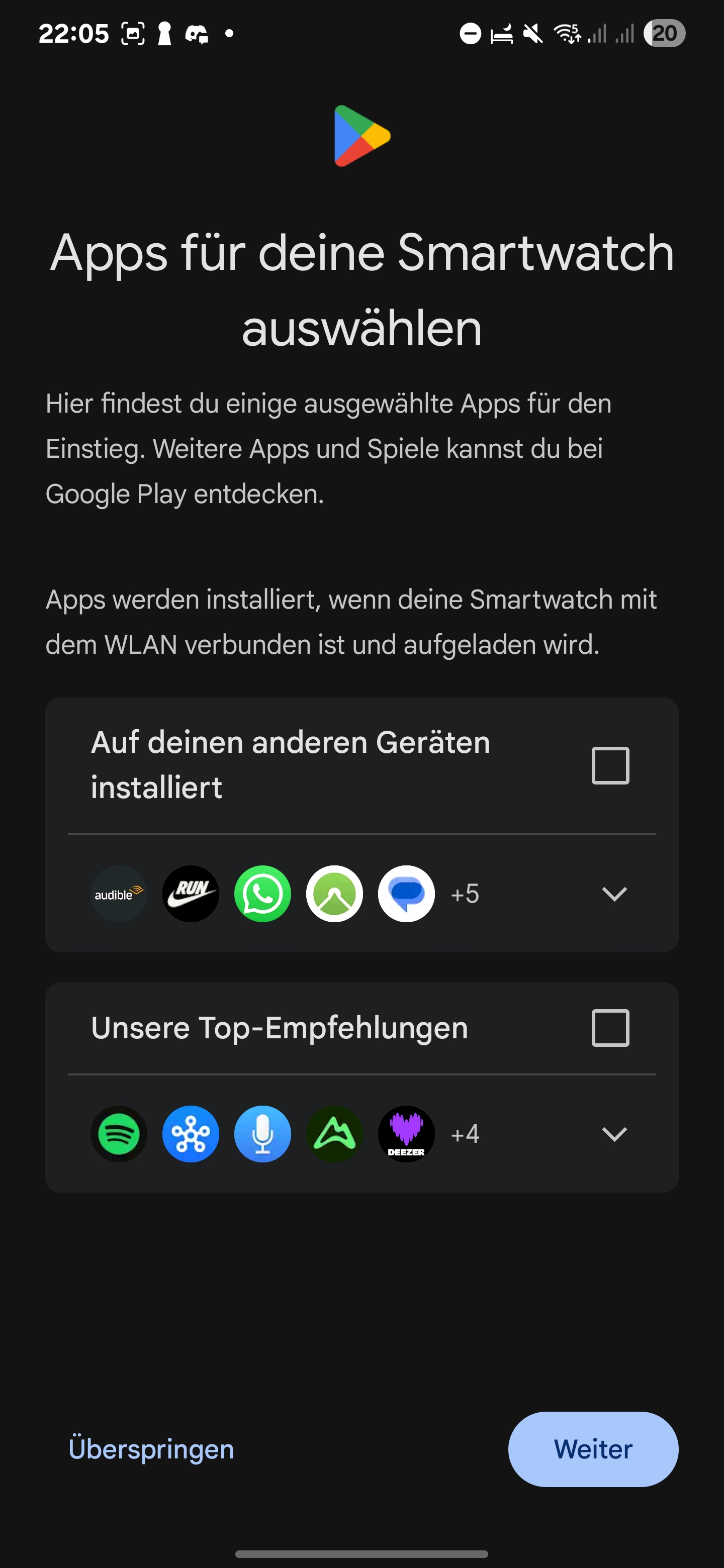Expand the top recommendations app list
Image resolution: width=724 pixels, height=1568 pixels.
(614, 1133)
